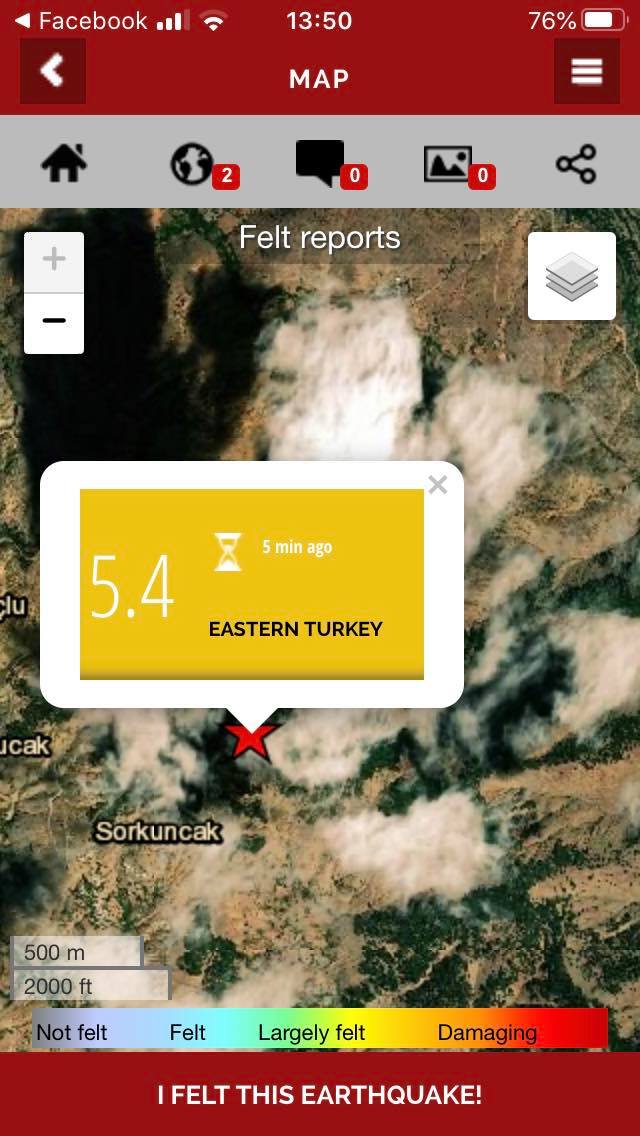
Task: Return to the Facebook app
Action: (x=80, y=20)
